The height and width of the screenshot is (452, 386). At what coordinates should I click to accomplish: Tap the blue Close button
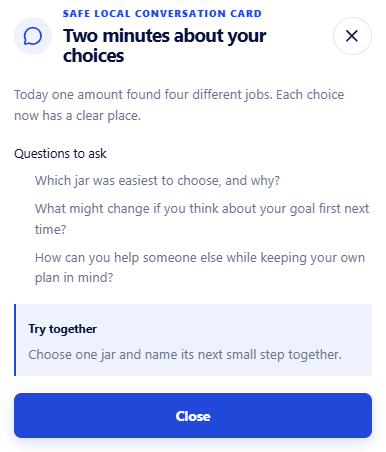click(x=193, y=415)
